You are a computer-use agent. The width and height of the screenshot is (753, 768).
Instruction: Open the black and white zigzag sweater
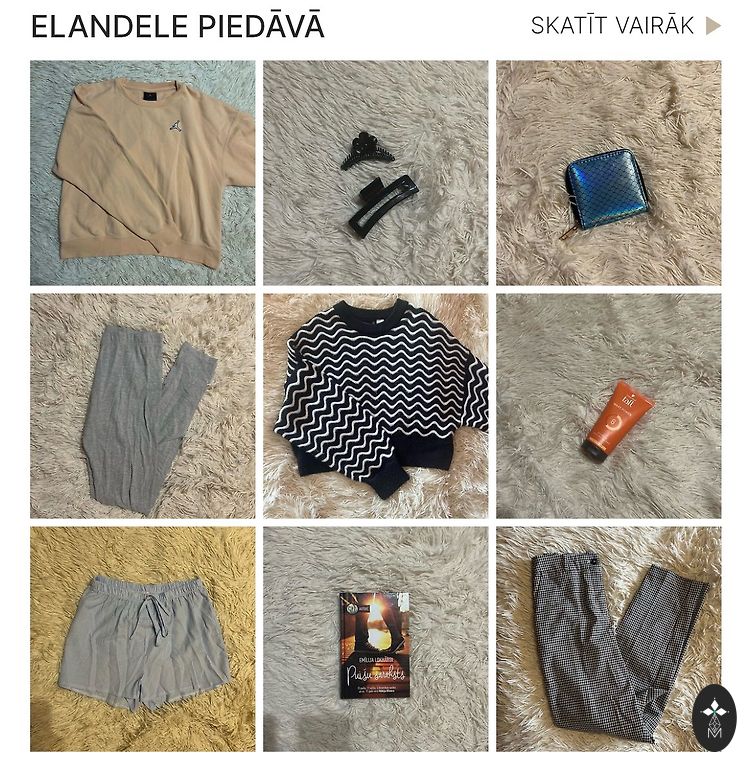376,406
